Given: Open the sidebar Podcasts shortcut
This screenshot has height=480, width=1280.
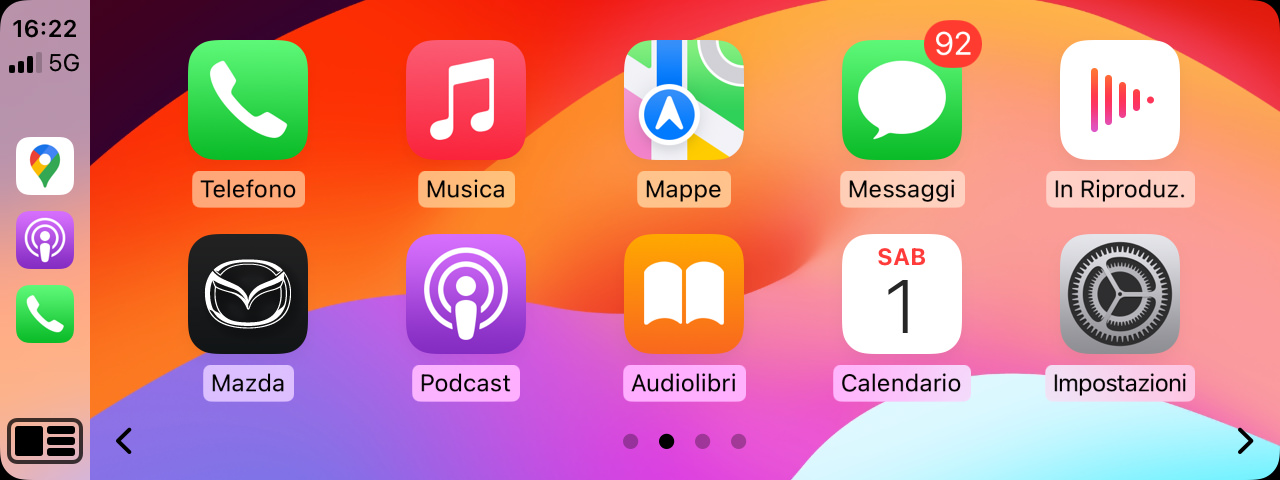Looking at the screenshot, I should pos(45,240).
